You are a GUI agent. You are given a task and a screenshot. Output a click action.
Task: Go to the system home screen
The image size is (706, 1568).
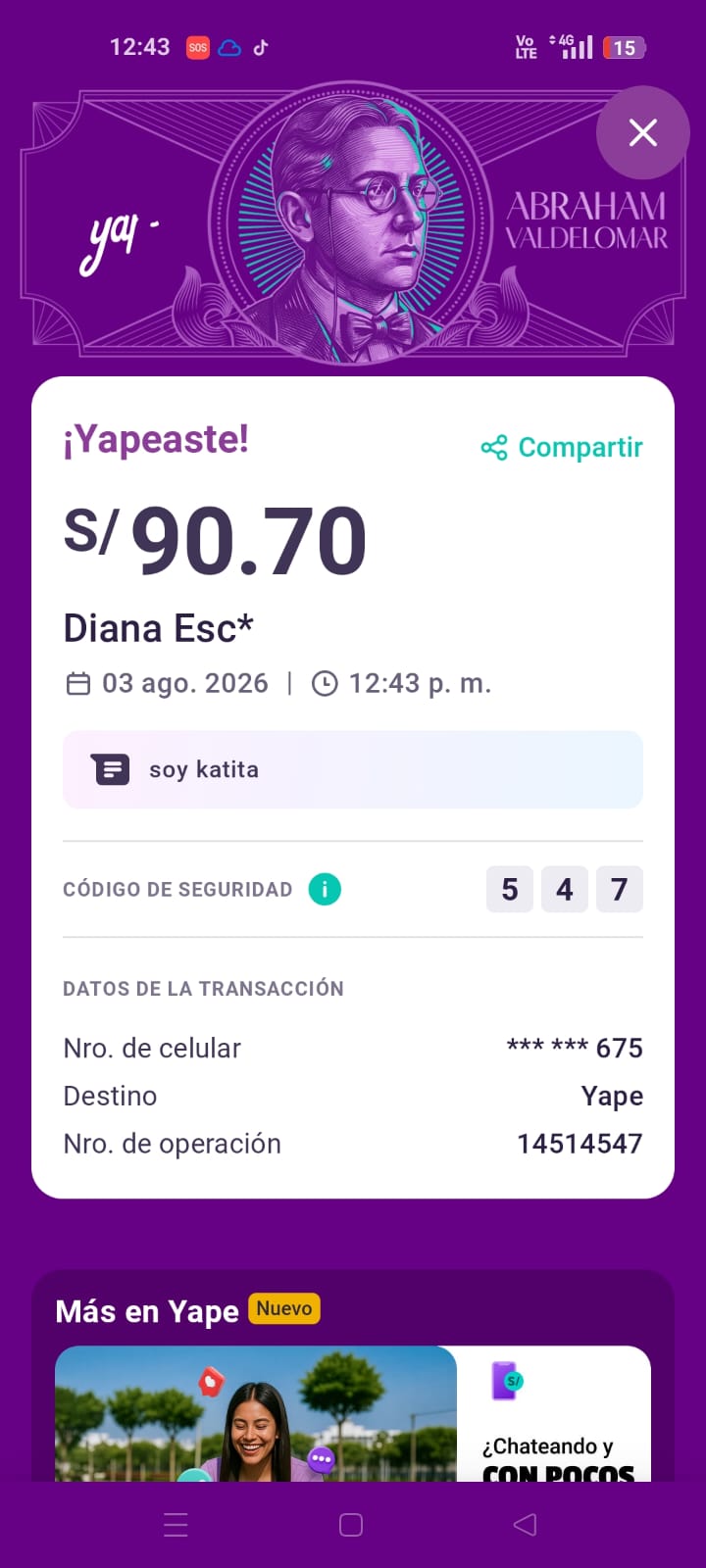tap(351, 1525)
